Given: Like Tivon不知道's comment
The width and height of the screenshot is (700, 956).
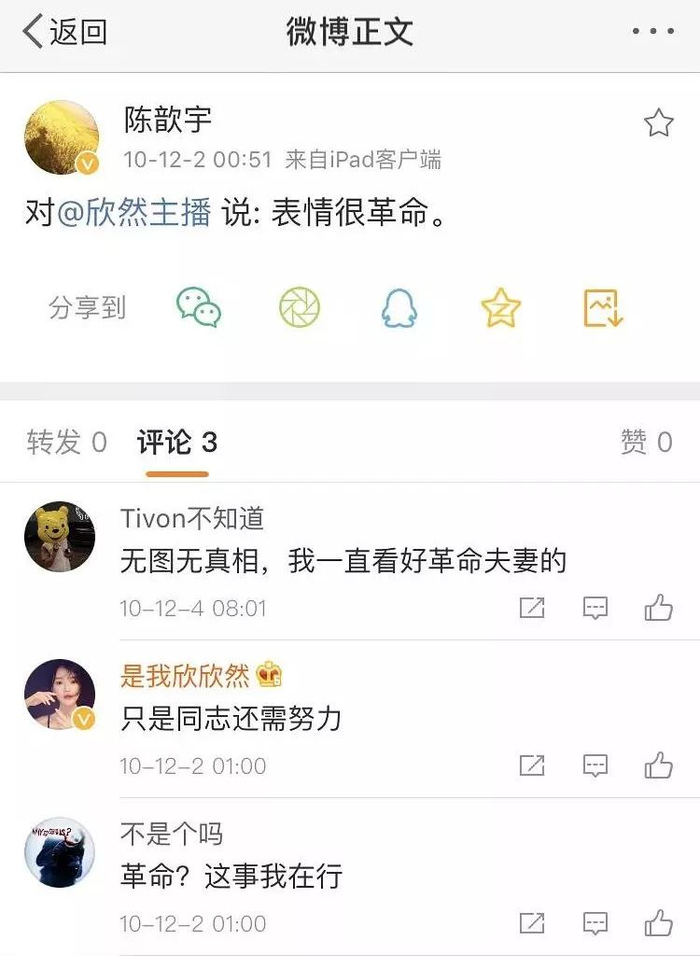Looking at the screenshot, I should pyautogui.click(x=658, y=607).
